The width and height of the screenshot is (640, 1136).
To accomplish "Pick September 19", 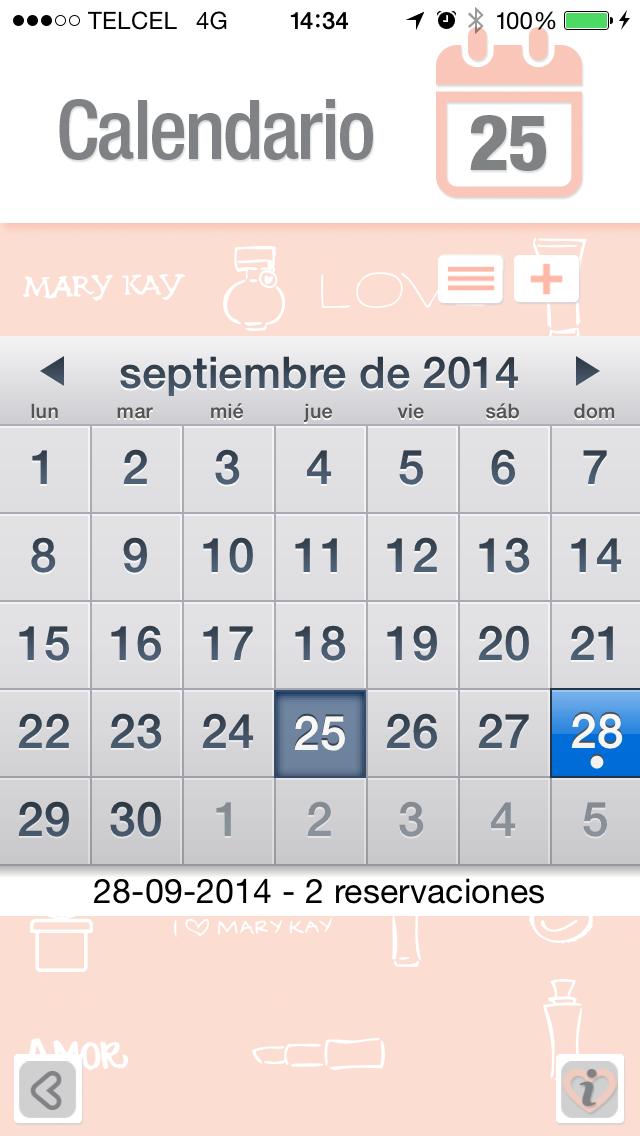I will pos(412,645).
